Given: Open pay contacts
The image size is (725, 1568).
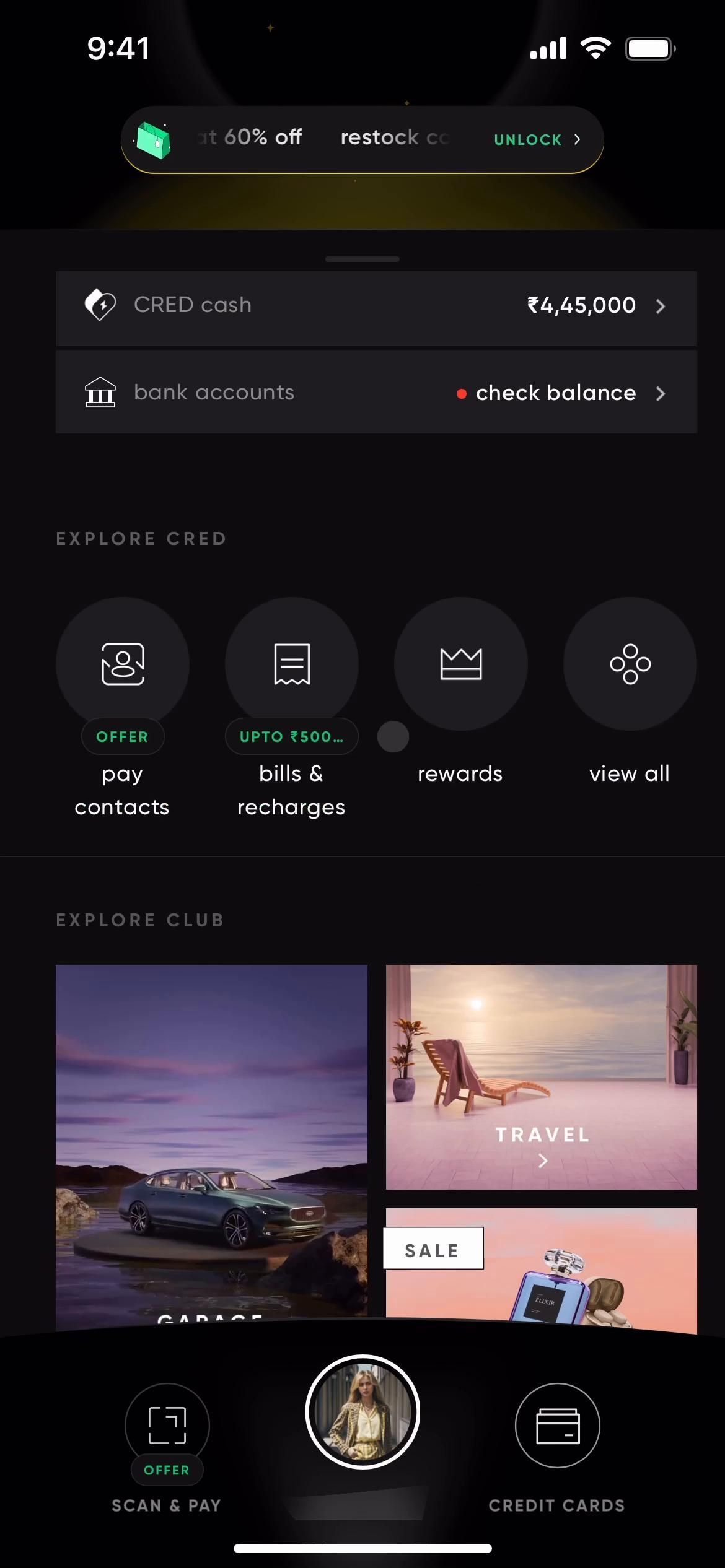Looking at the screenshot, I should [x=122, y=664].
